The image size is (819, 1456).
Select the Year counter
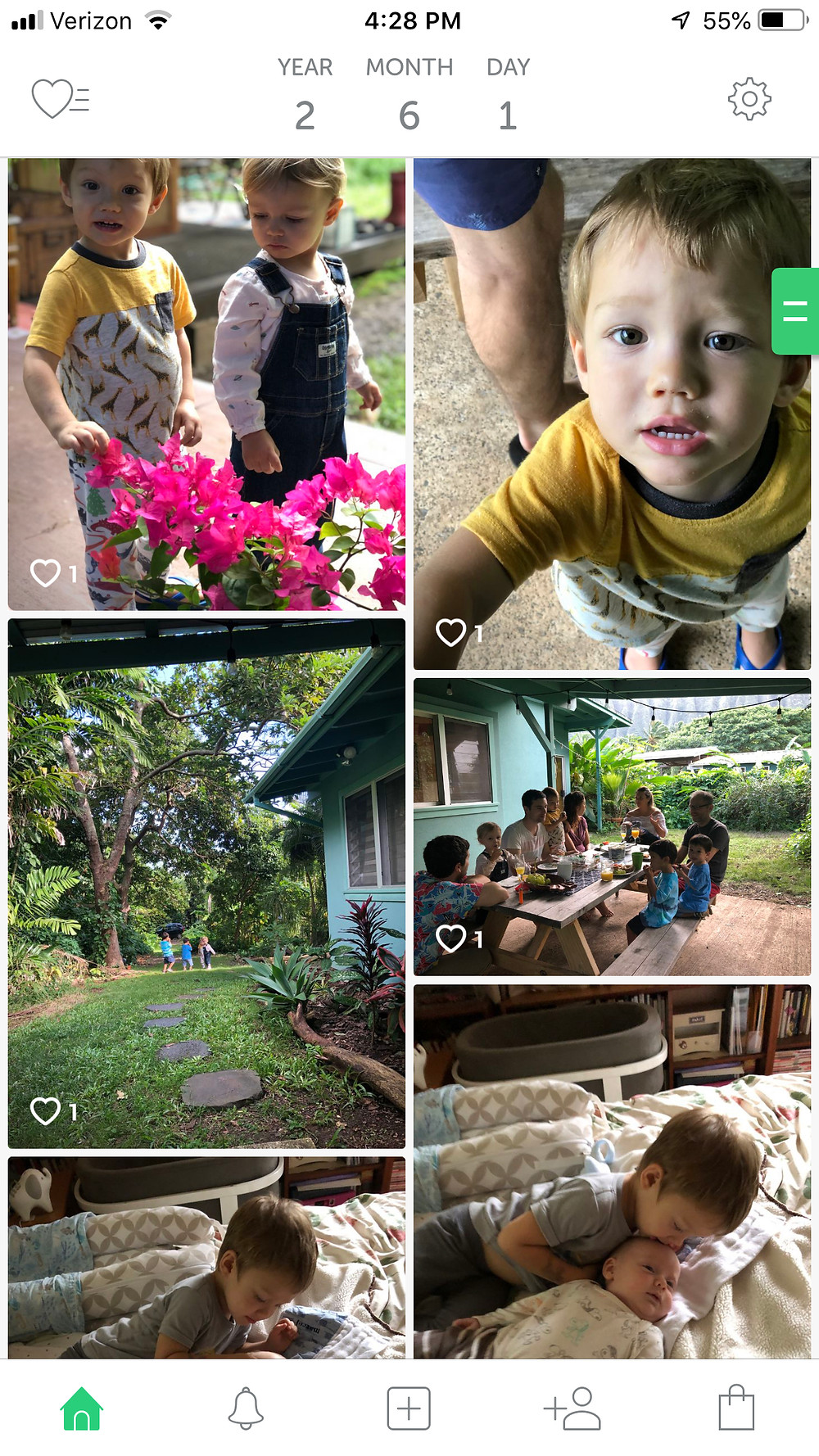pos(305,94)
